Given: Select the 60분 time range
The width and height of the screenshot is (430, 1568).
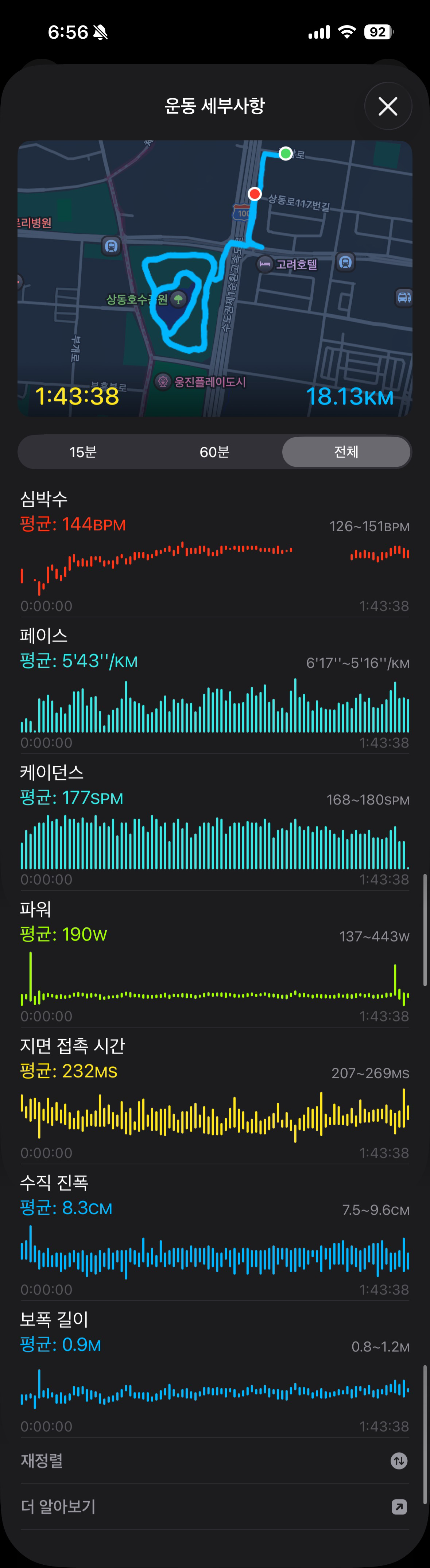Looking at the screenshot, I should coord(214,452).
